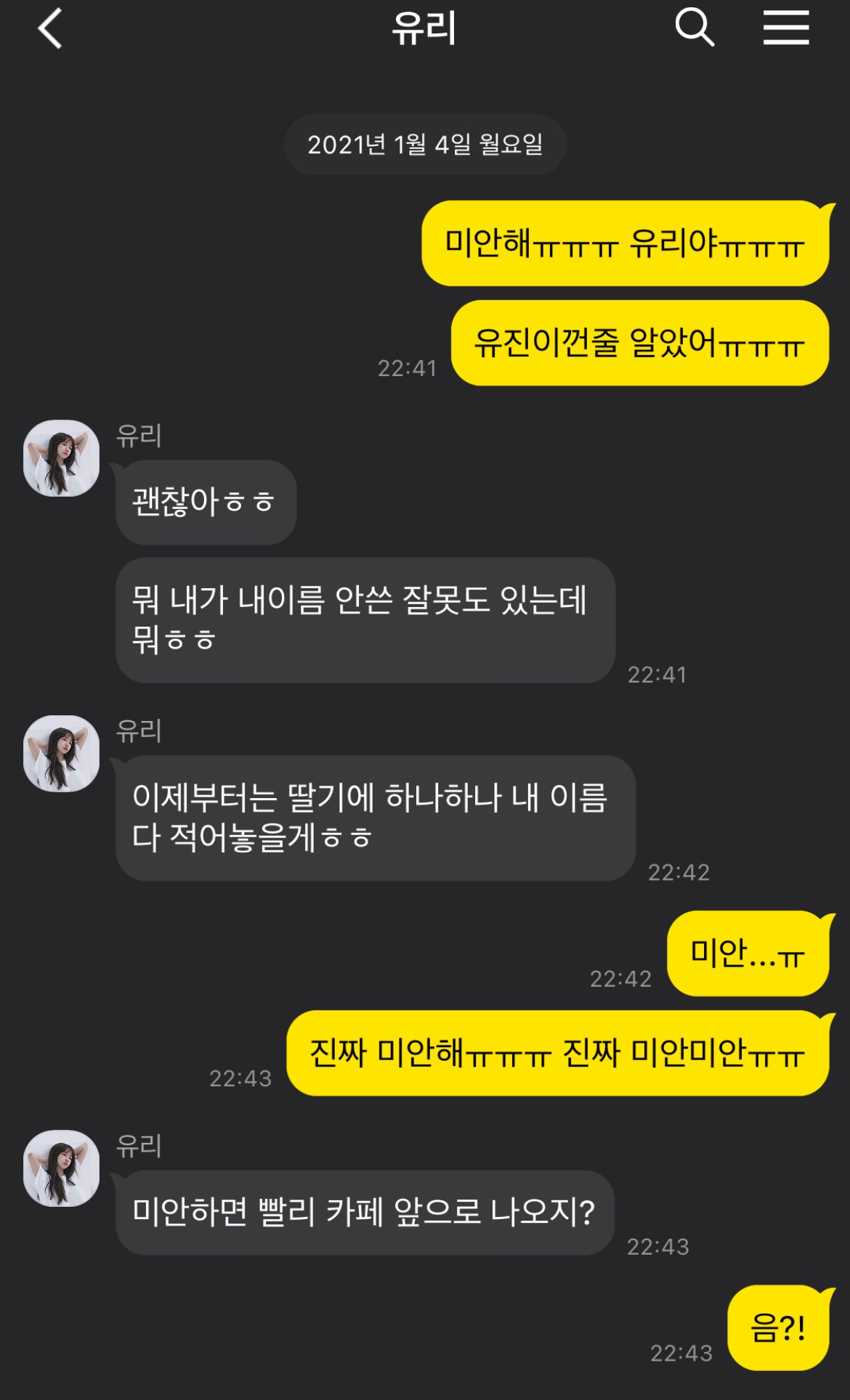Open the chat room hamburger menu
This screenshot has width=850, height=1400.
point(786,28)
